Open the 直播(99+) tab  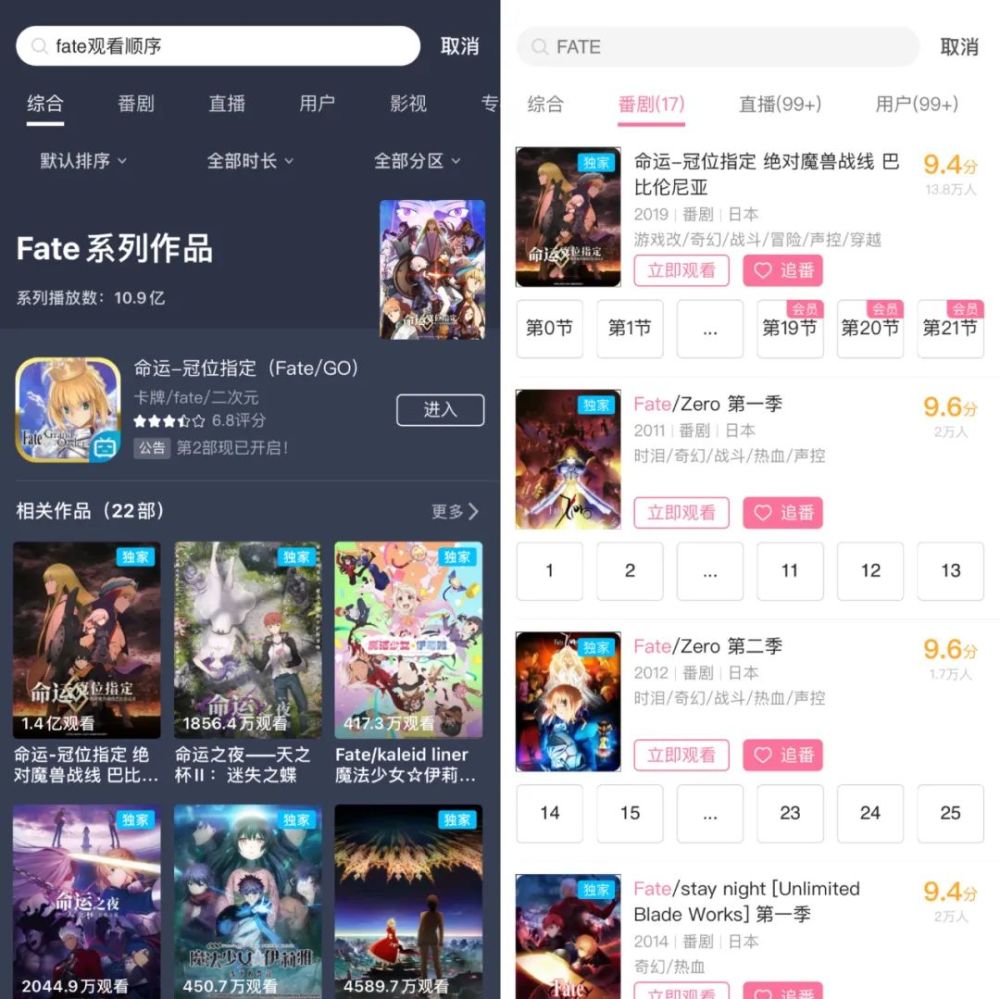click(x=780, y=104)
